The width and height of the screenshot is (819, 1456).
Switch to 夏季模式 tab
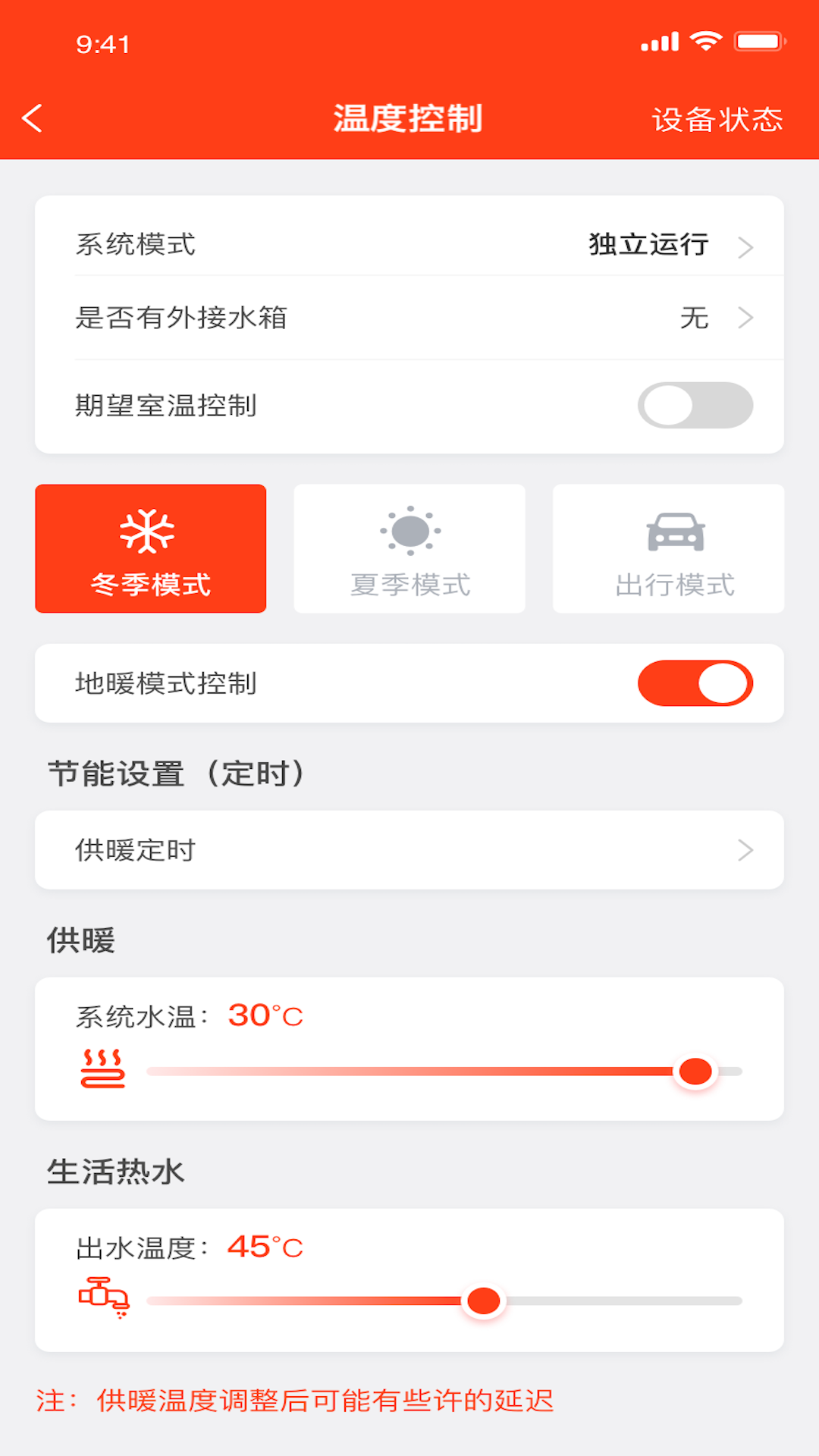409,548
